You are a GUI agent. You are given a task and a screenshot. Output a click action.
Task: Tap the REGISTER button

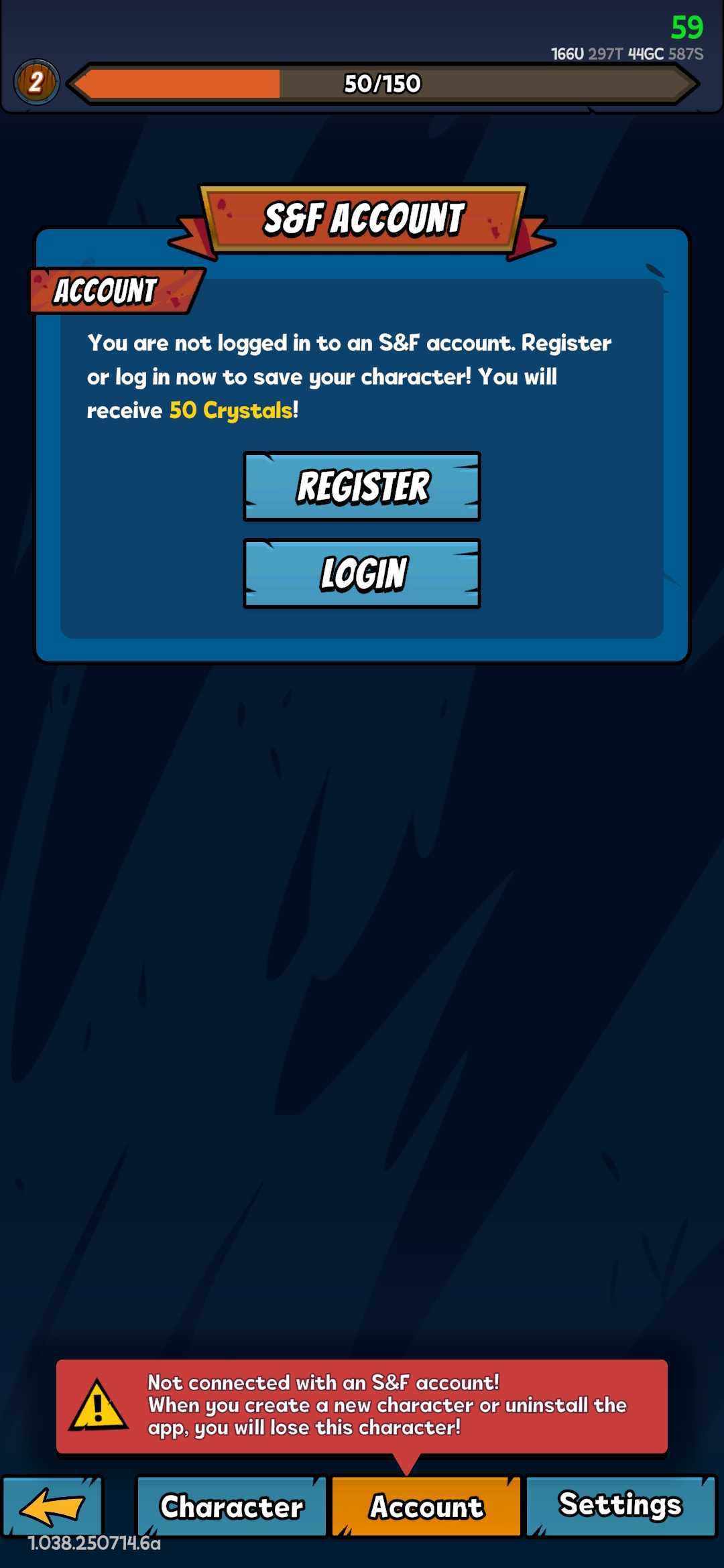pyautogui.click(x=362, y=486)
